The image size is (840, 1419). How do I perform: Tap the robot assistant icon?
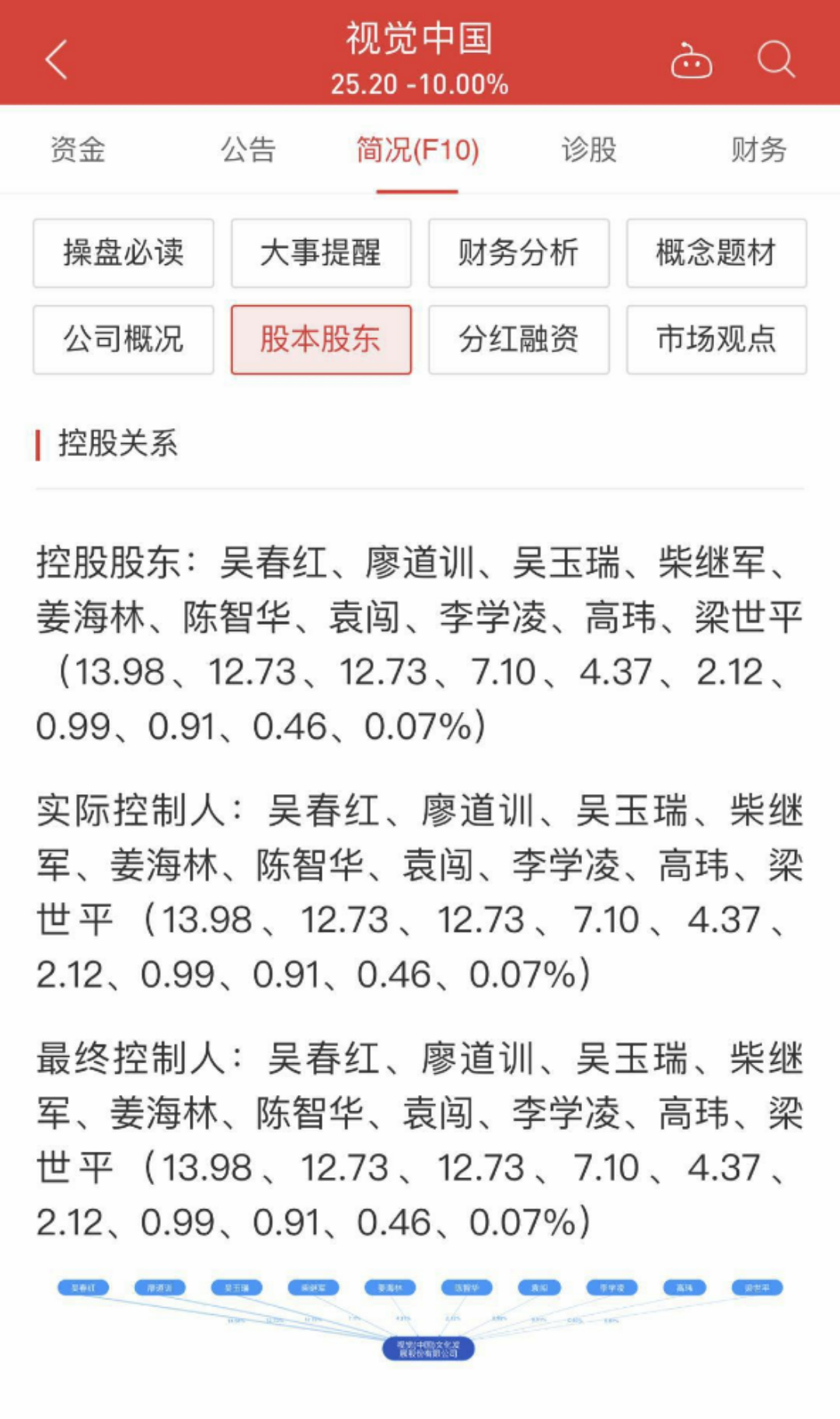(690, 61)
